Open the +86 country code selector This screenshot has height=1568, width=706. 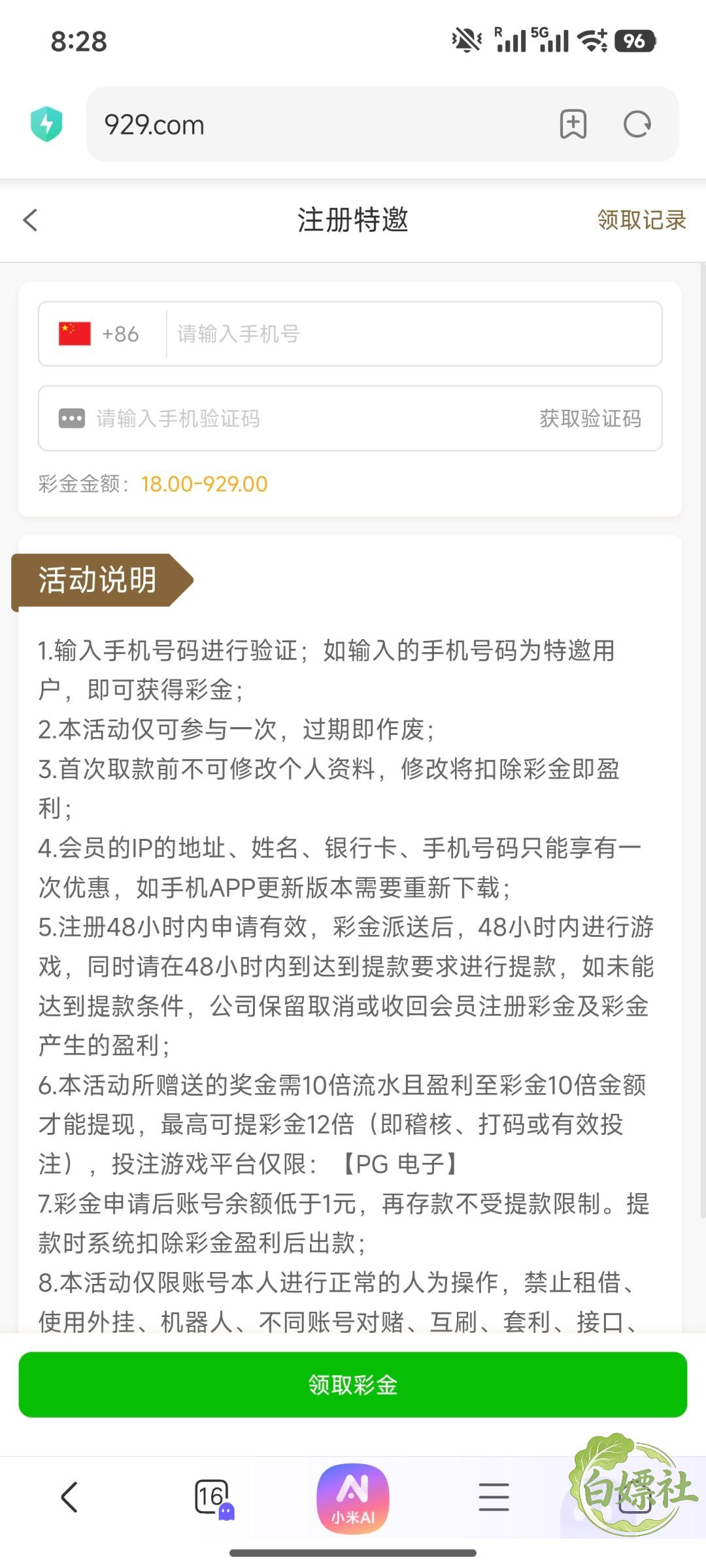point(99,334)
